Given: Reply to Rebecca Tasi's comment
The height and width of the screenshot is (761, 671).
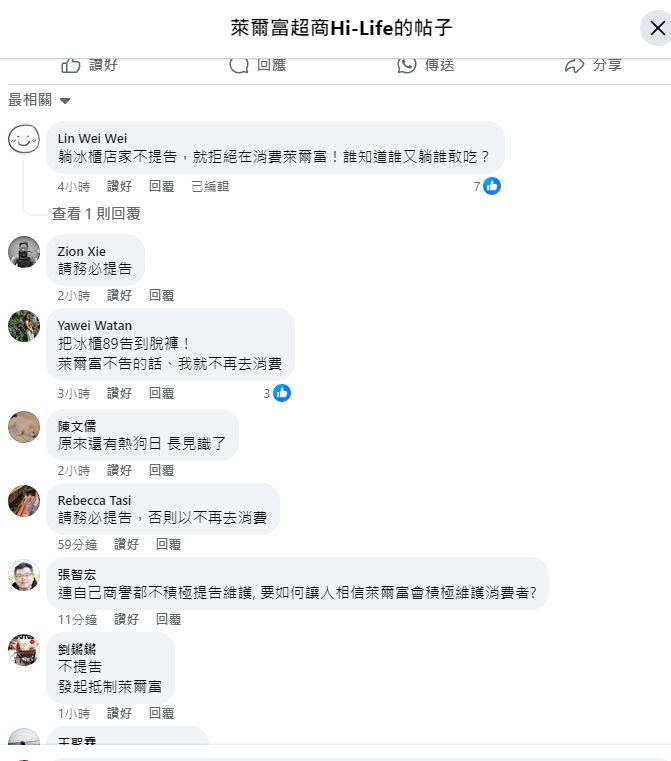Looking at the screenshot, I should 168,544.
